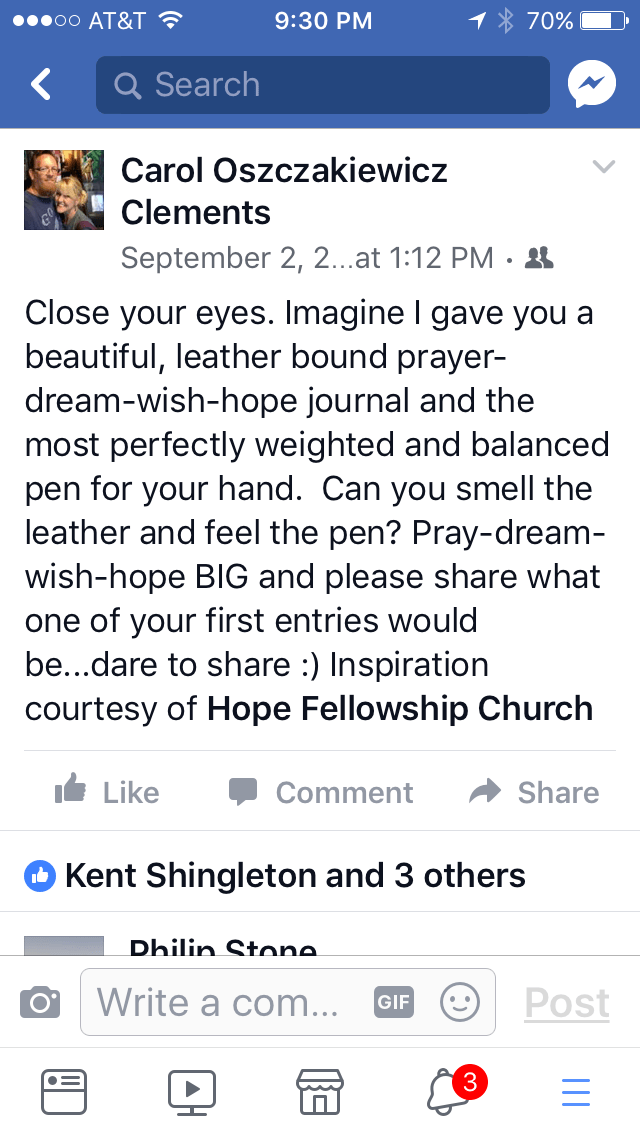
Task: Open the hamburger menu tab
Action: [576, 1091]
